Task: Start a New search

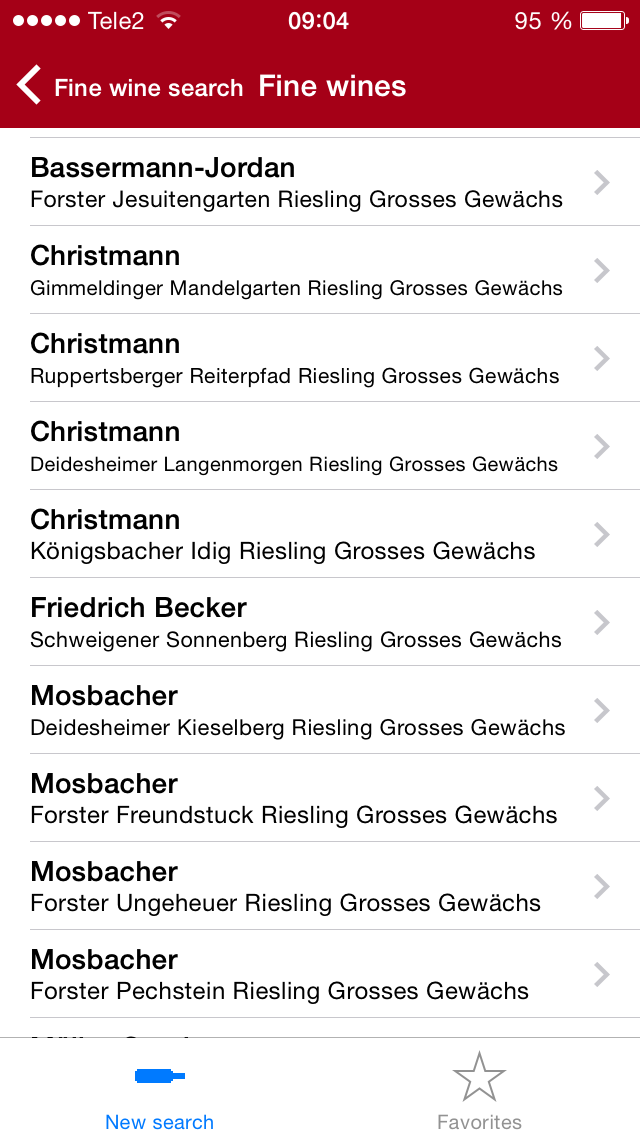Action: tap(159, 1088)
